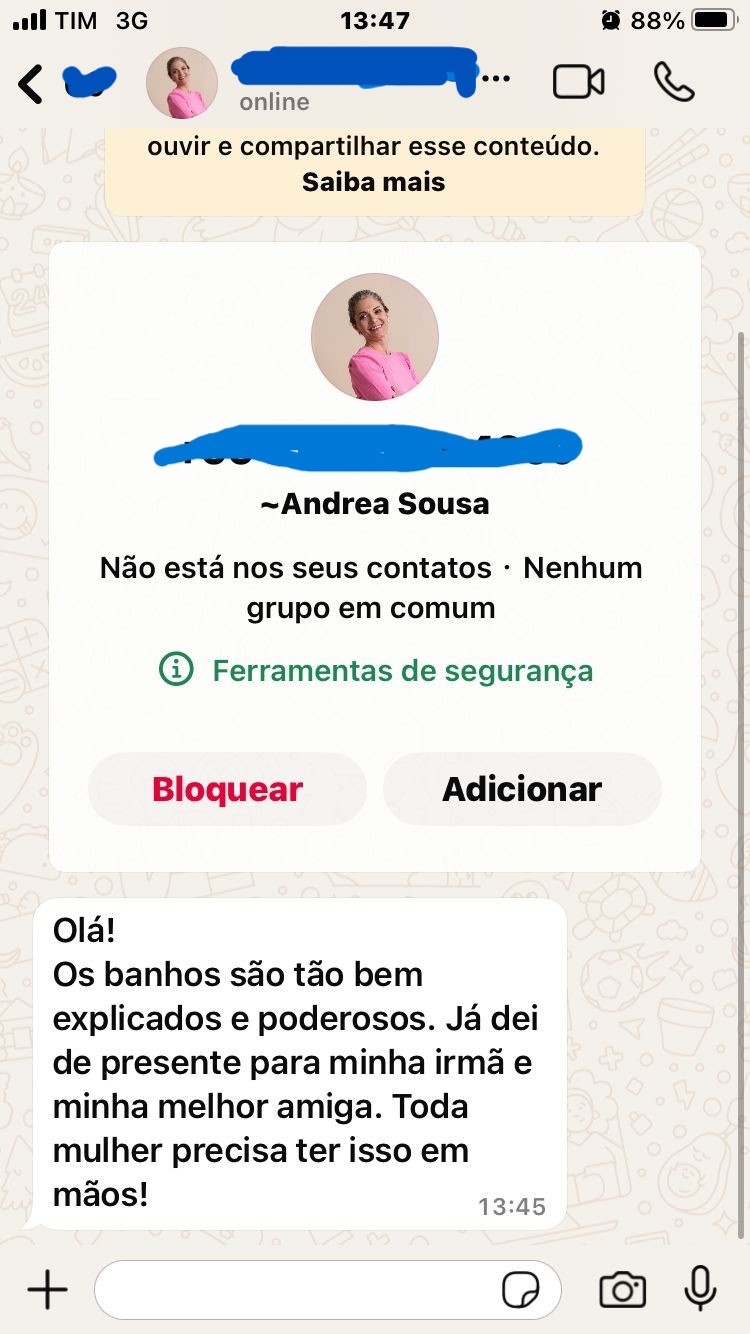Focus the message text field
The image size is (750, 1334).
coord(295,1290)
